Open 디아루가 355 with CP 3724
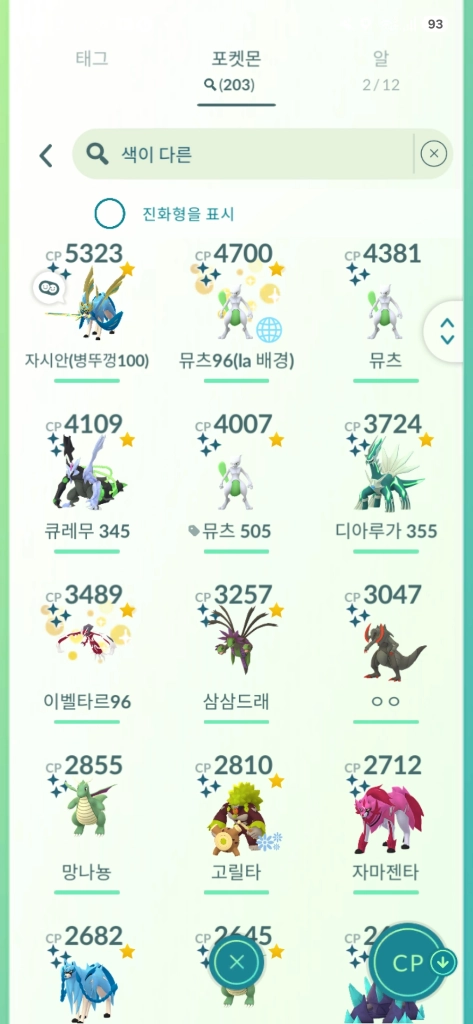This screenshot has height=1024, width=473. pyautogui.click(x=385, y=483)
